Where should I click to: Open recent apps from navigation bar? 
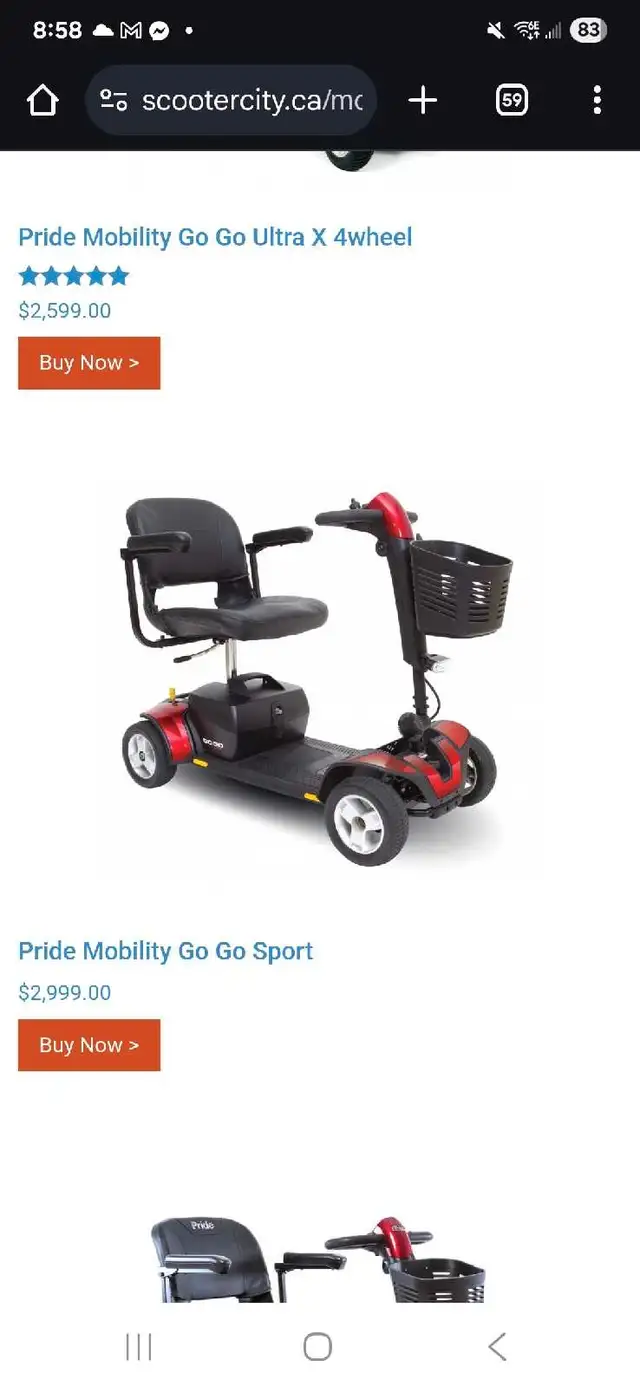tap(138, 1347)
